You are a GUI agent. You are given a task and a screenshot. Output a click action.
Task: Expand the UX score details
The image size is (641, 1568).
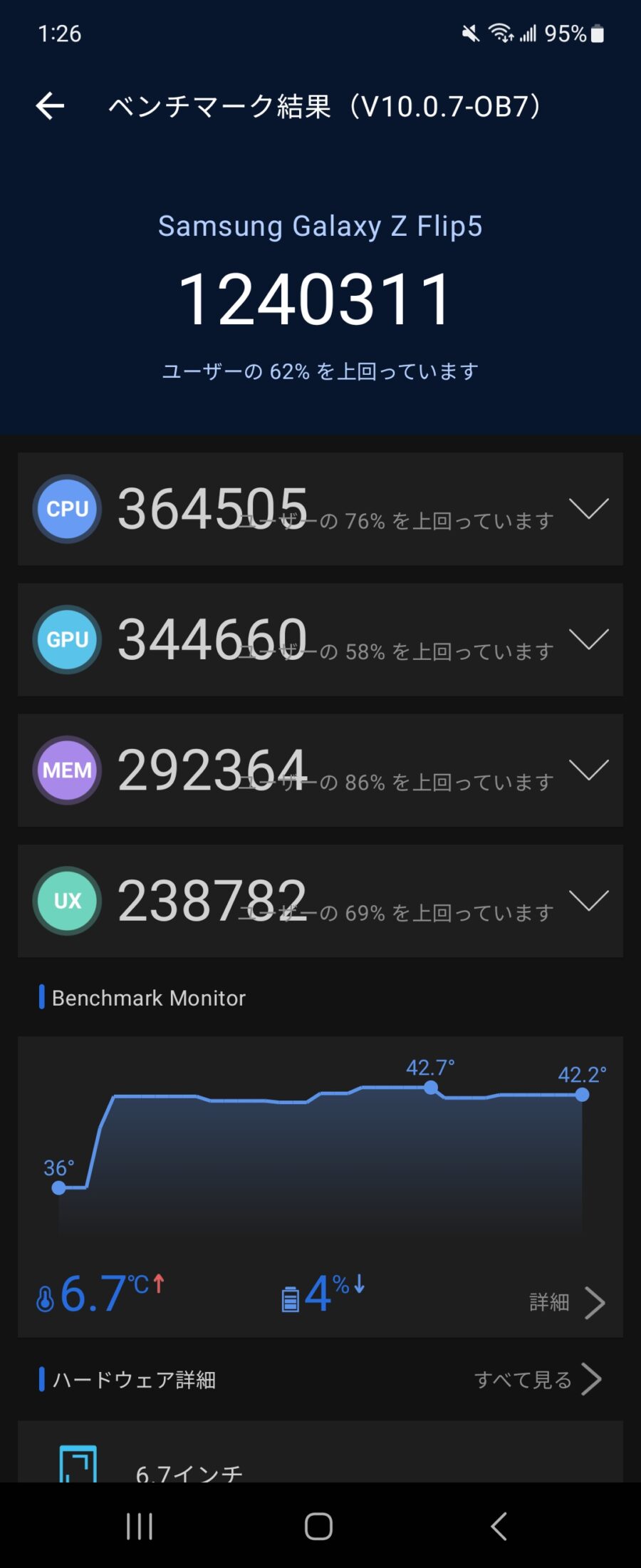click(x=588, y=900)
